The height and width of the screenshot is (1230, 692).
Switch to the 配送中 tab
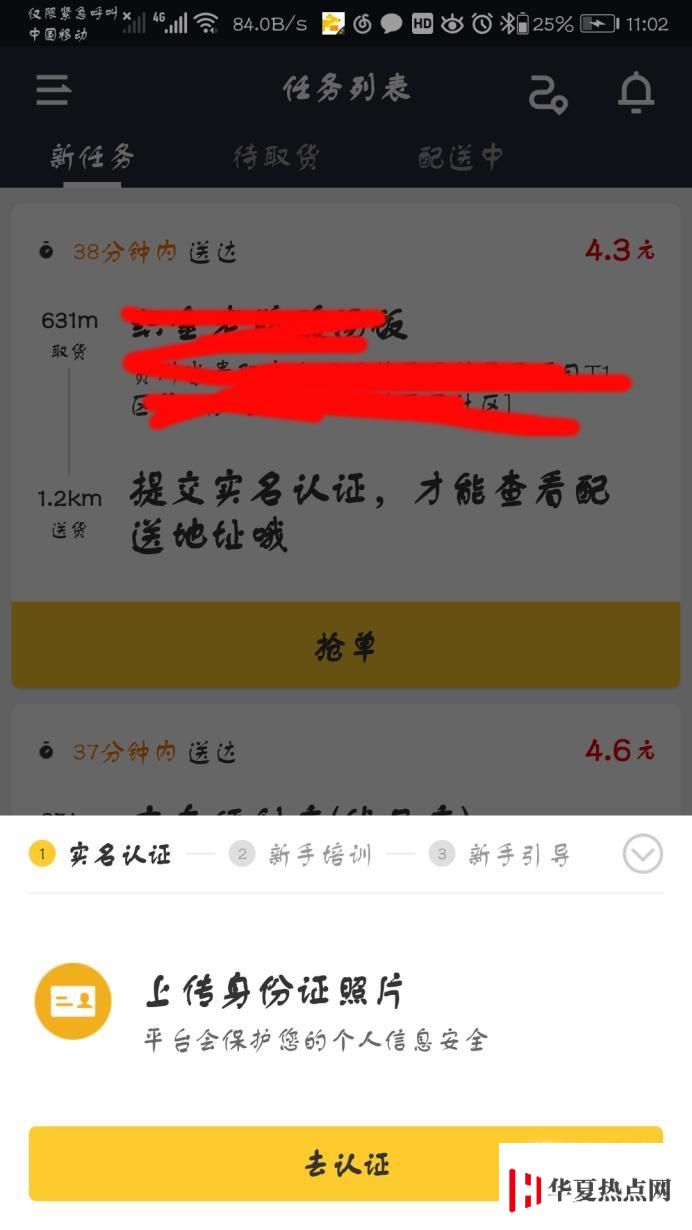click(460, 157)
